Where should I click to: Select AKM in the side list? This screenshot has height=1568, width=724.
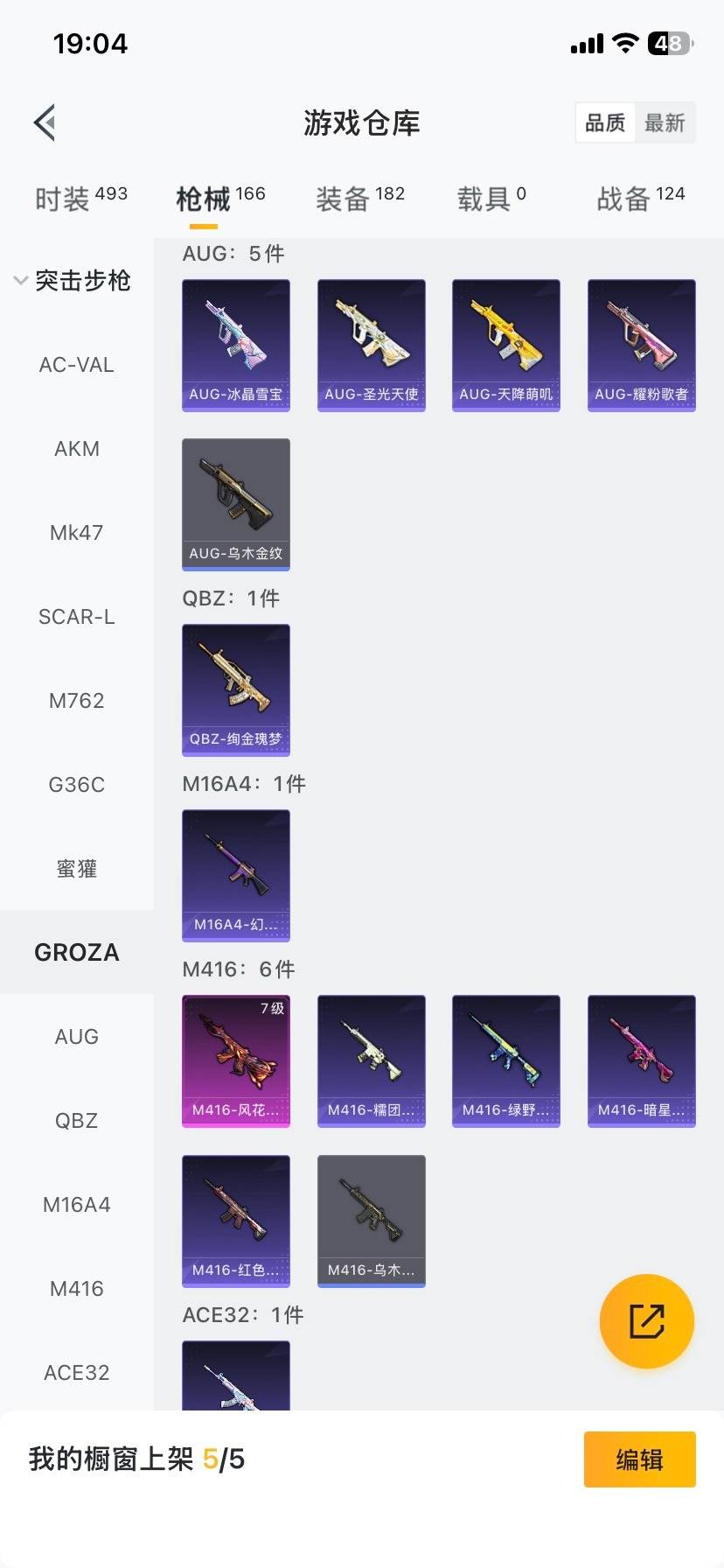(x=77, y=449)
